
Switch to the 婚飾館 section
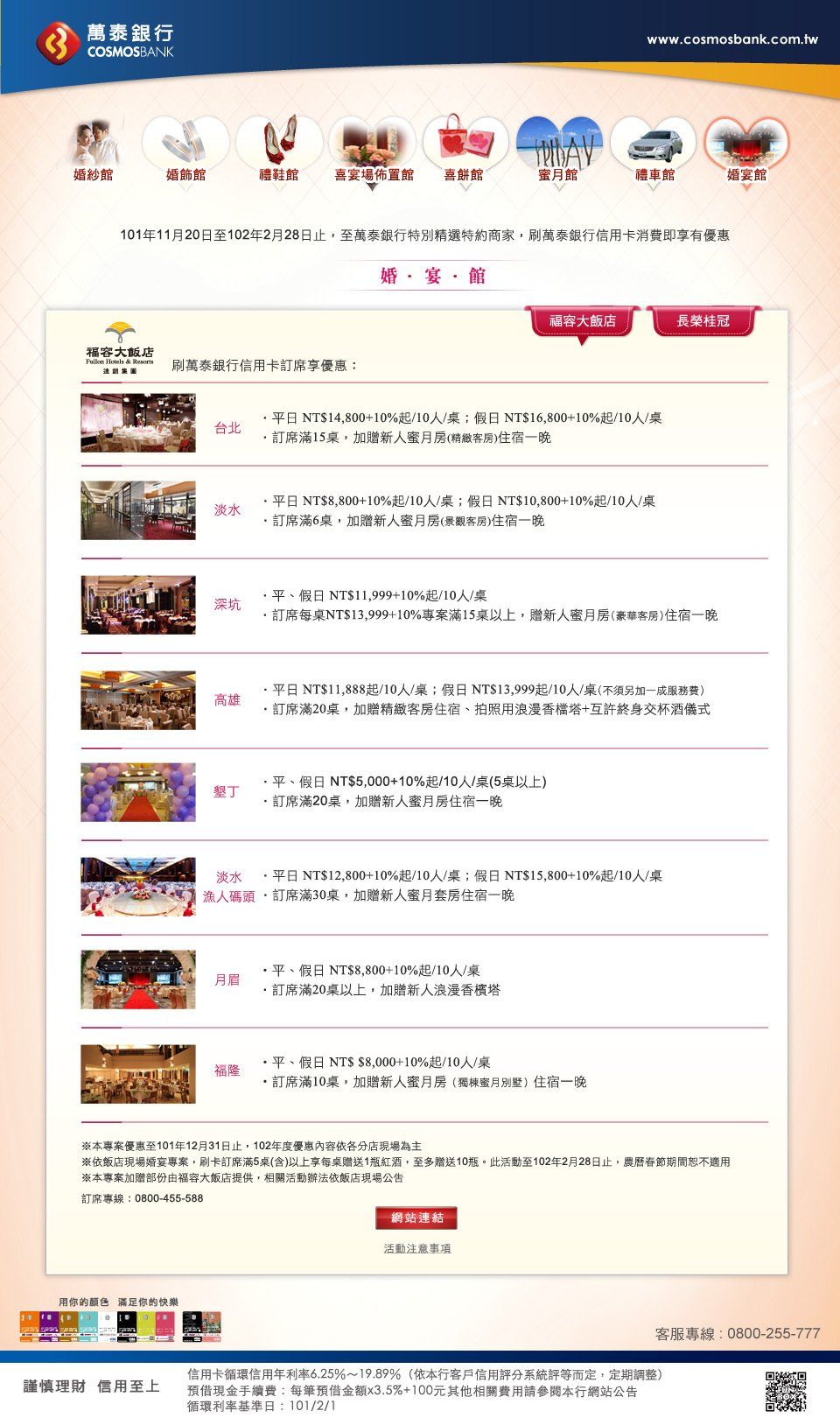[185, 150]
